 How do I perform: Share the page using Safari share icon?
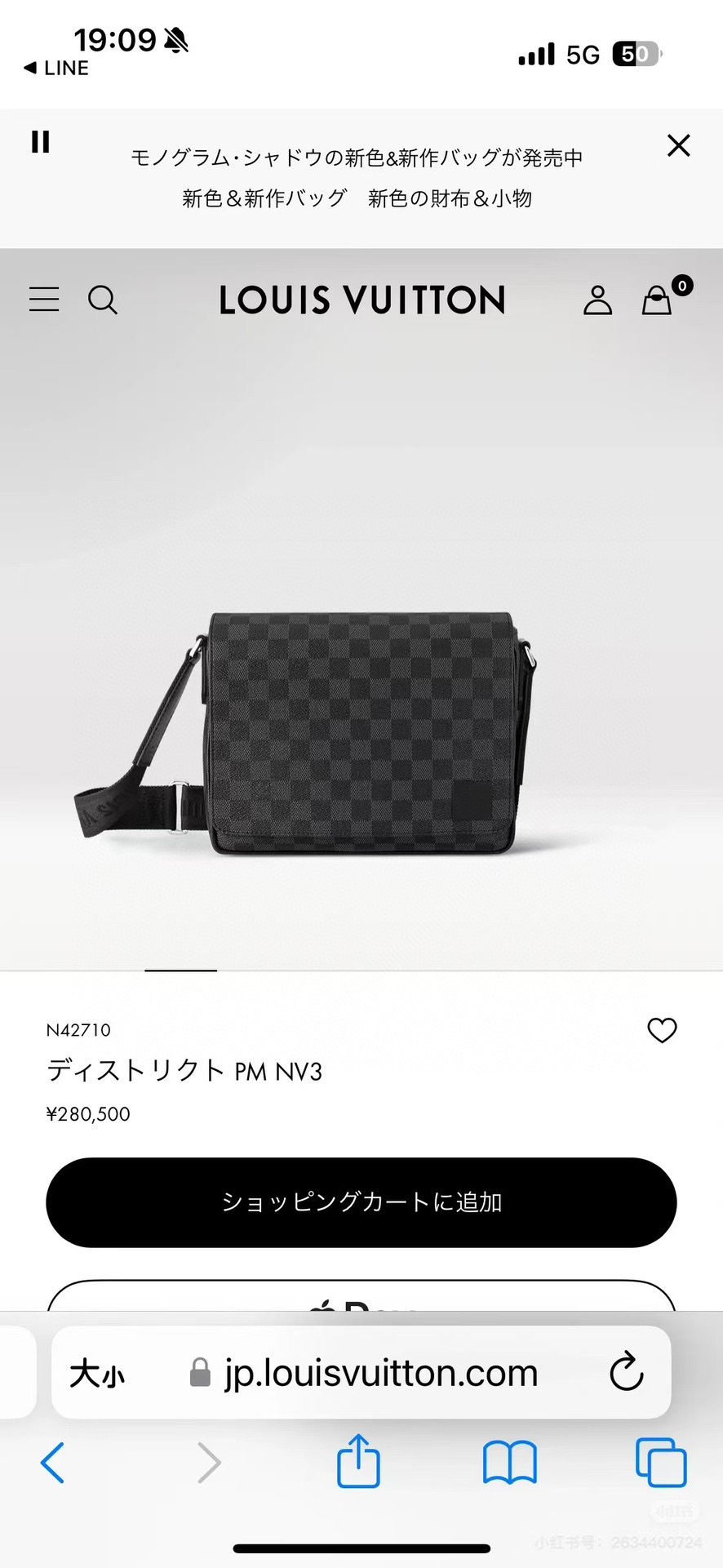coord(357,1464)
